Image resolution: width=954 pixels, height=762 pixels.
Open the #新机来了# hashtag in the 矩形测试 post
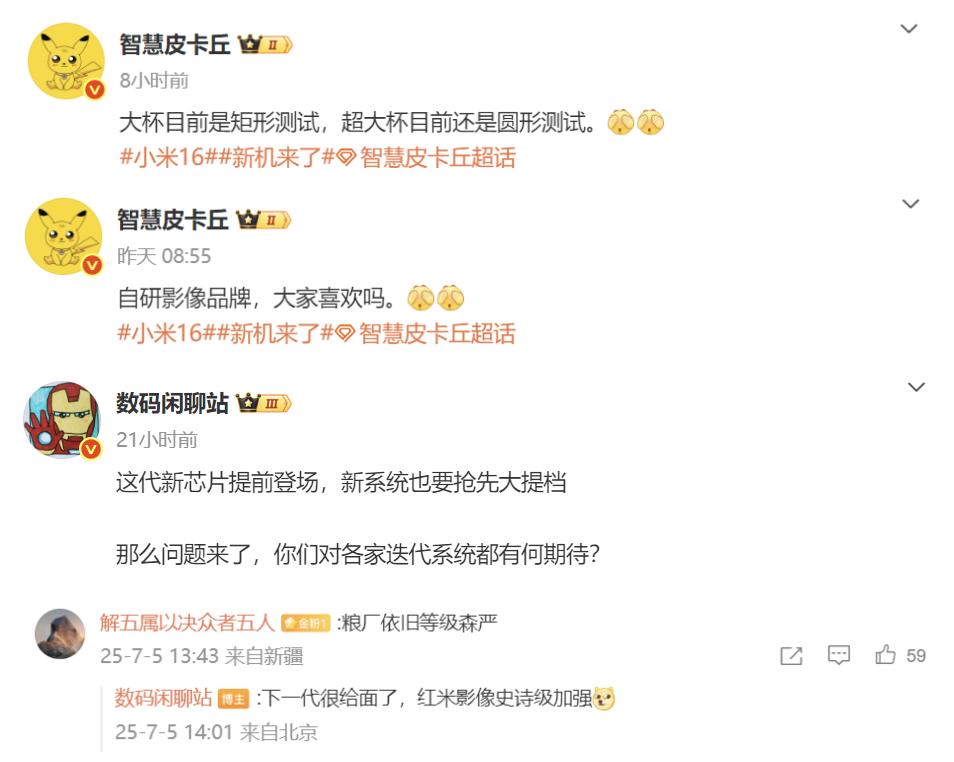pos(267,157)
